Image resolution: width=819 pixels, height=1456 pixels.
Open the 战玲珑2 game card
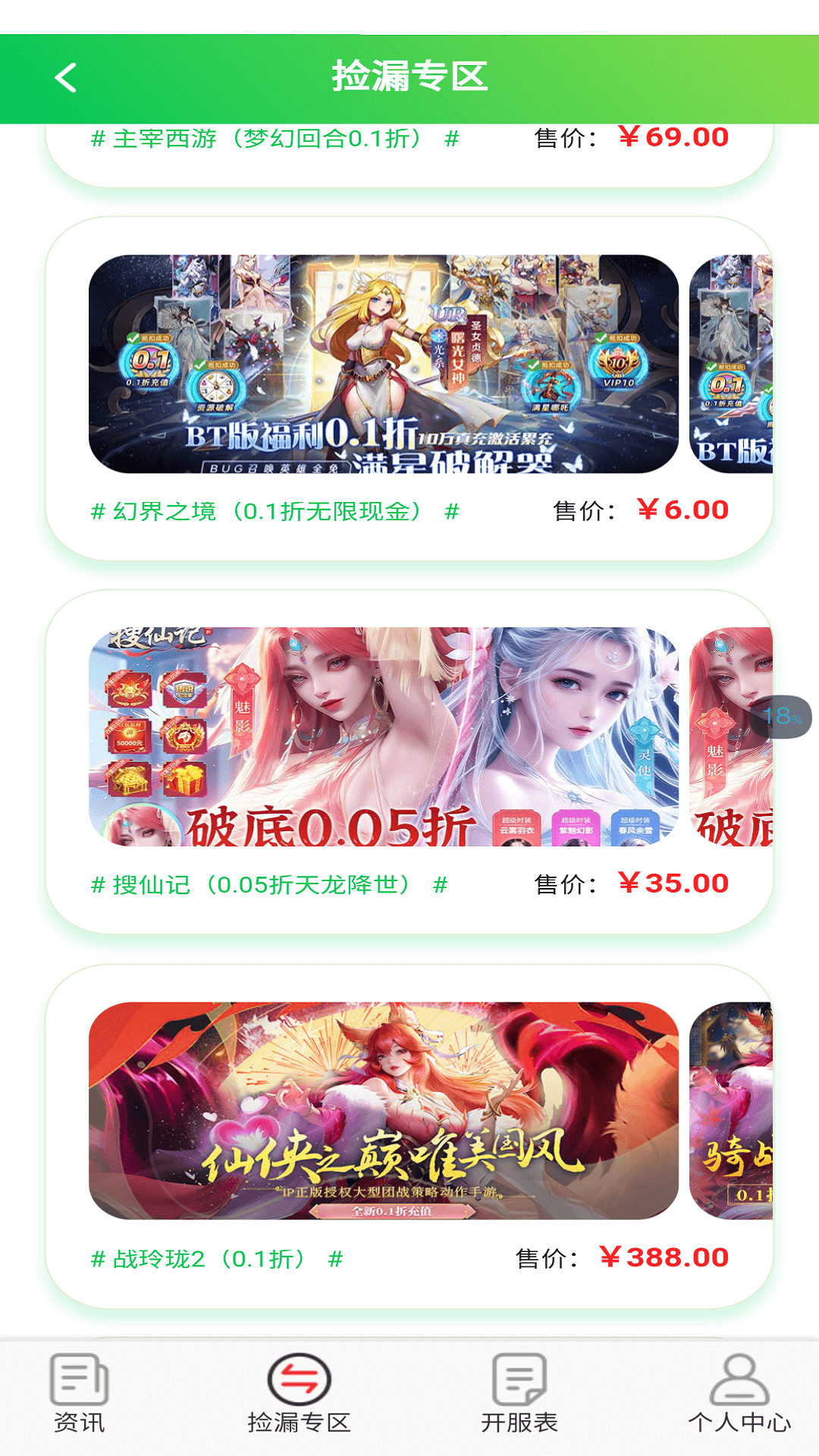[x=383, y=1111]
